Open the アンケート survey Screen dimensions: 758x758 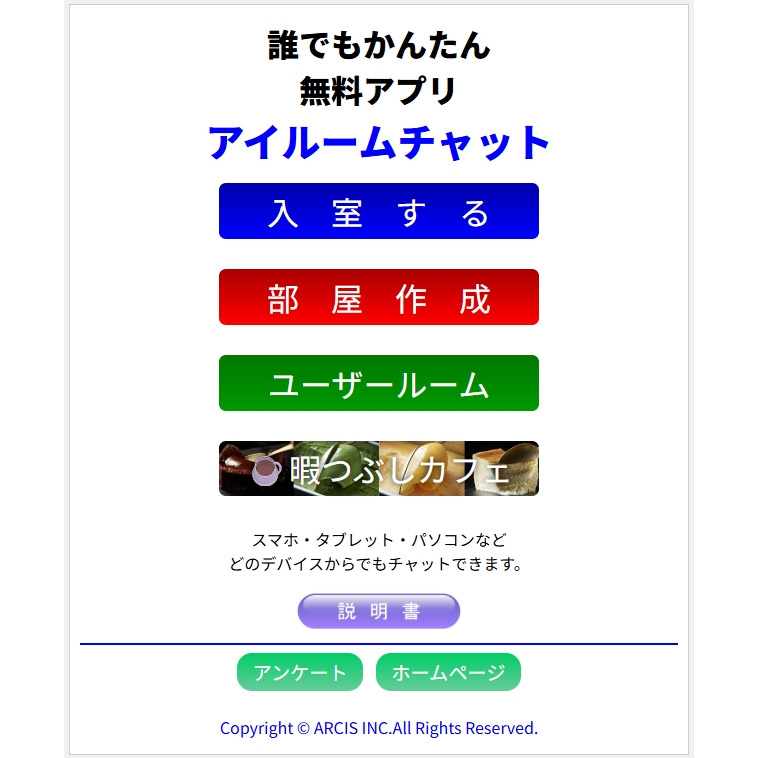[x=299, y=672]
